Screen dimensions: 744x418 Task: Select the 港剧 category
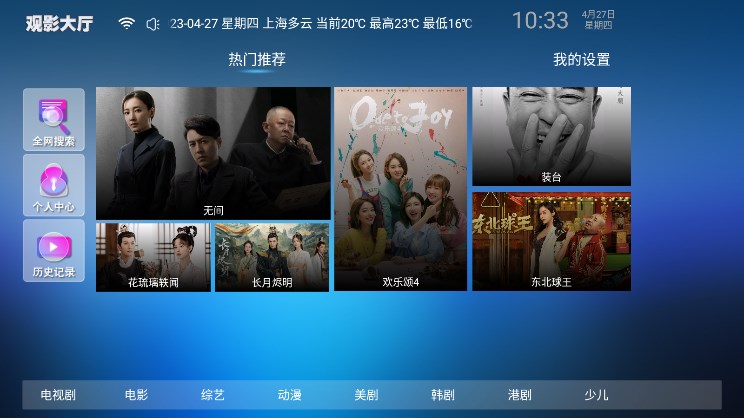click(x=519, y=395)
